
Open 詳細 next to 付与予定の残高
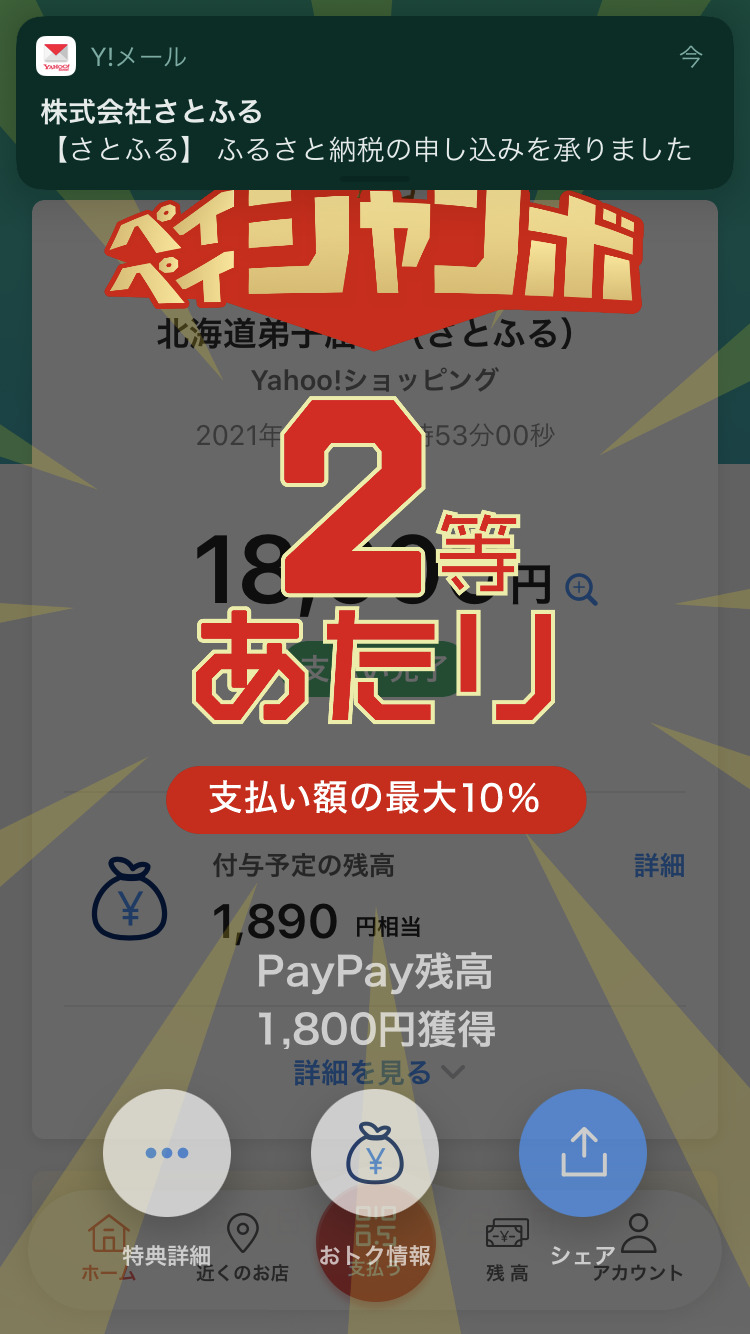[659, 866]
